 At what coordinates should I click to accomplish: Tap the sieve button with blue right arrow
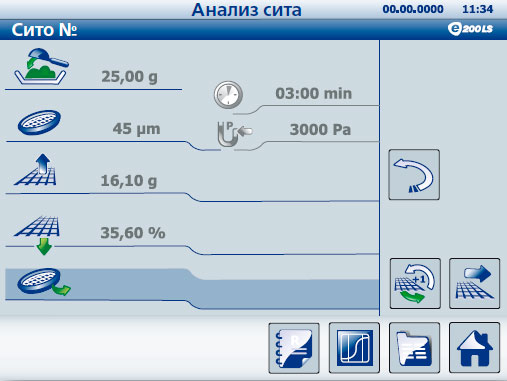[474, 283]
